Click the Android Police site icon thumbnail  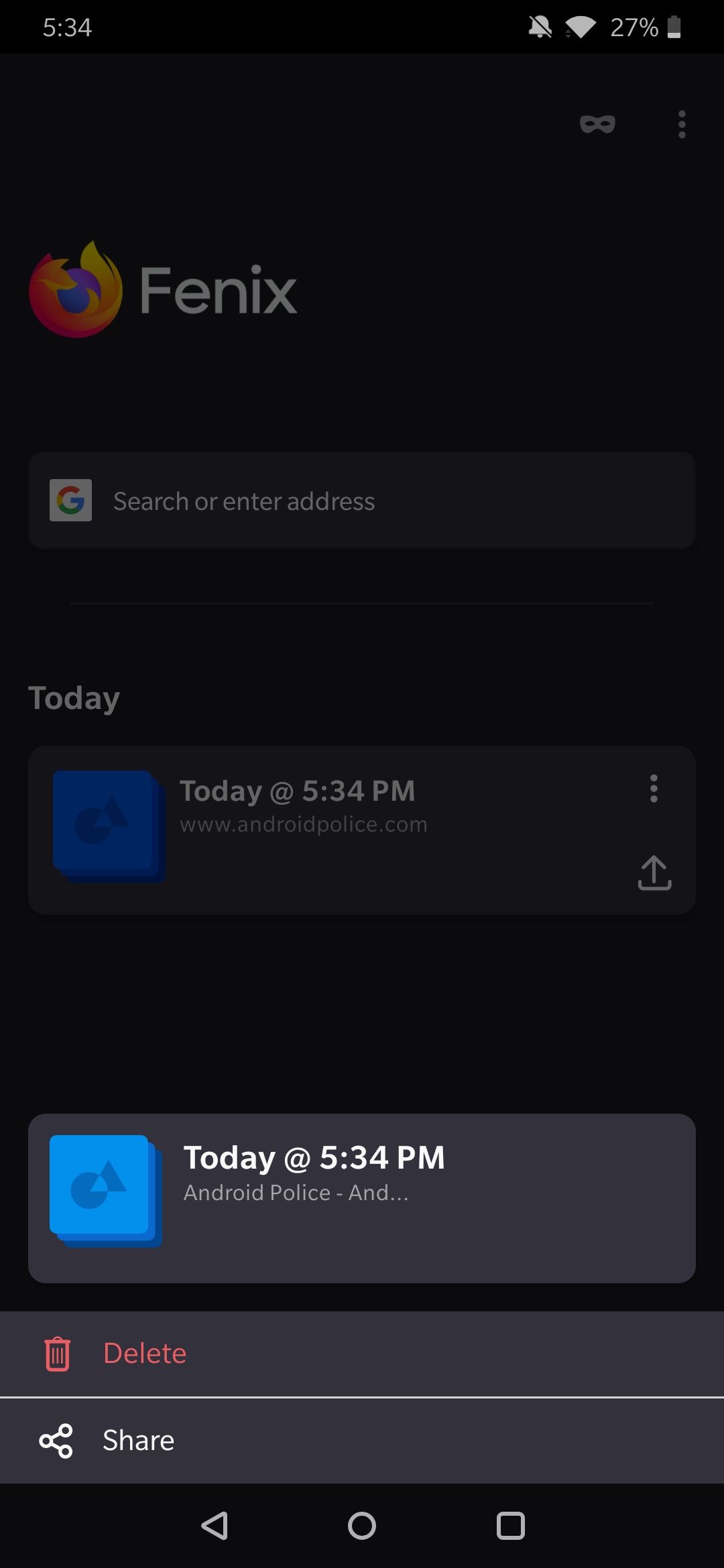tap(107, 823)
